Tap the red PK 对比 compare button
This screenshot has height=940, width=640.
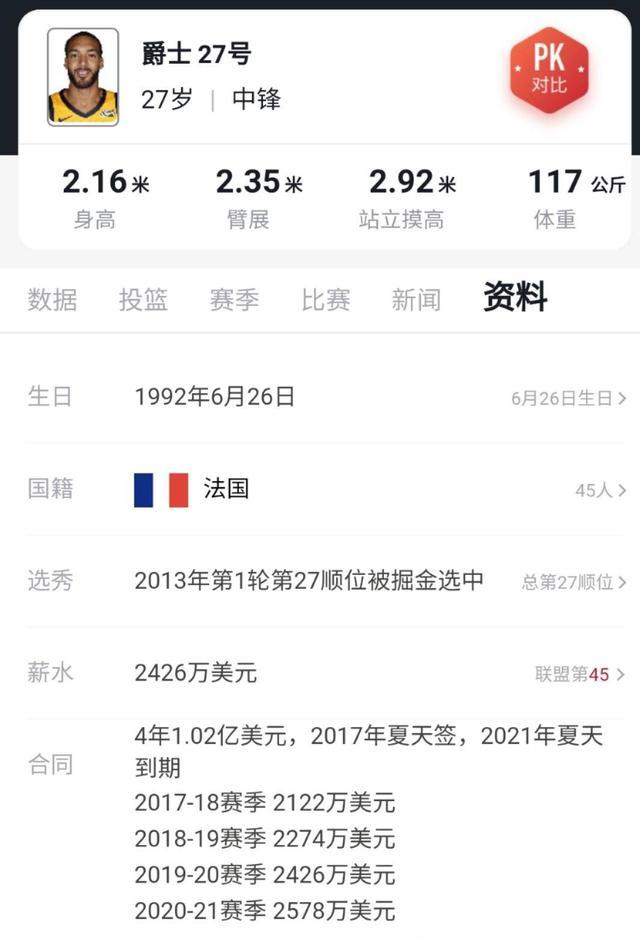coord(549,71)
